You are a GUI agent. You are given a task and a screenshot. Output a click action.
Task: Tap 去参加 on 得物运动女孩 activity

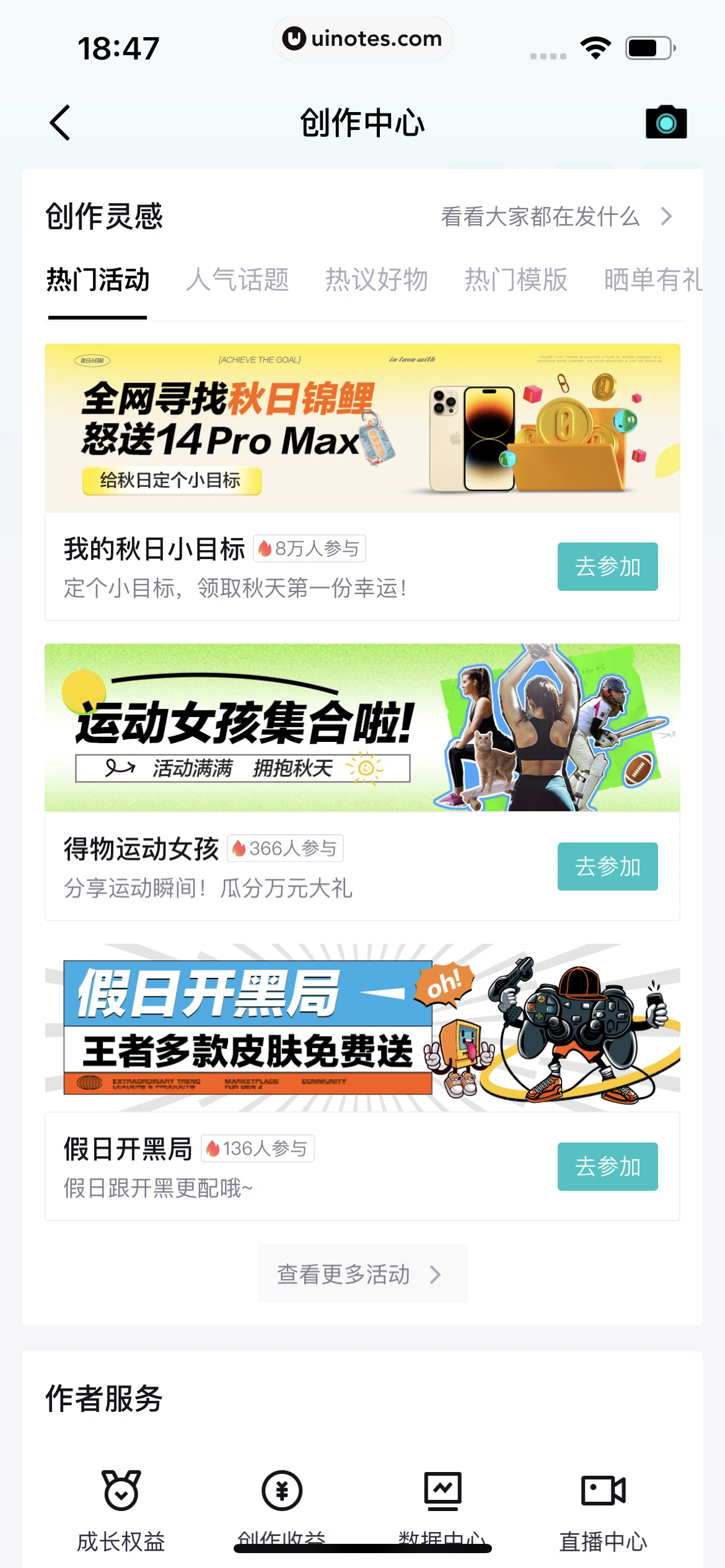(607, 866)
